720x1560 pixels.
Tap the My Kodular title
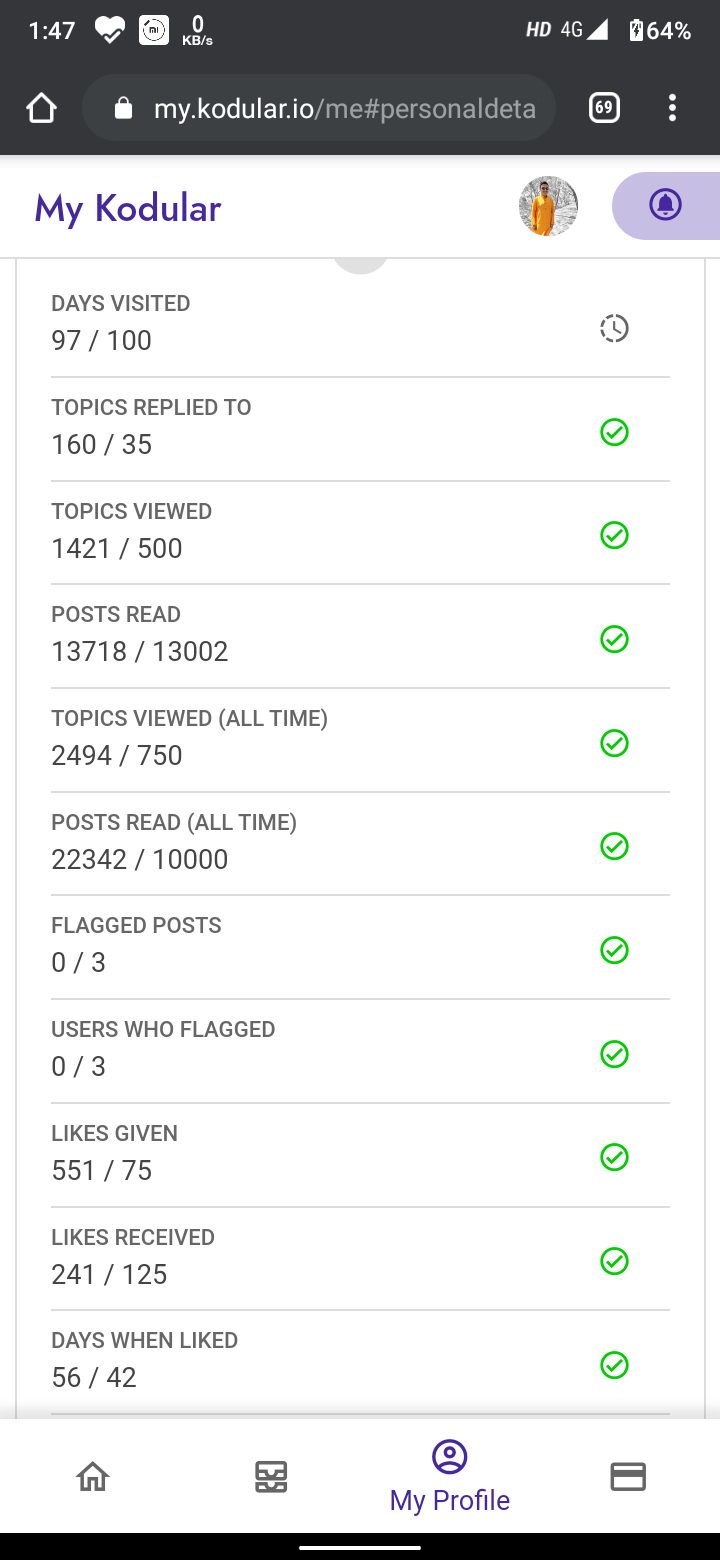click(127, 208)
